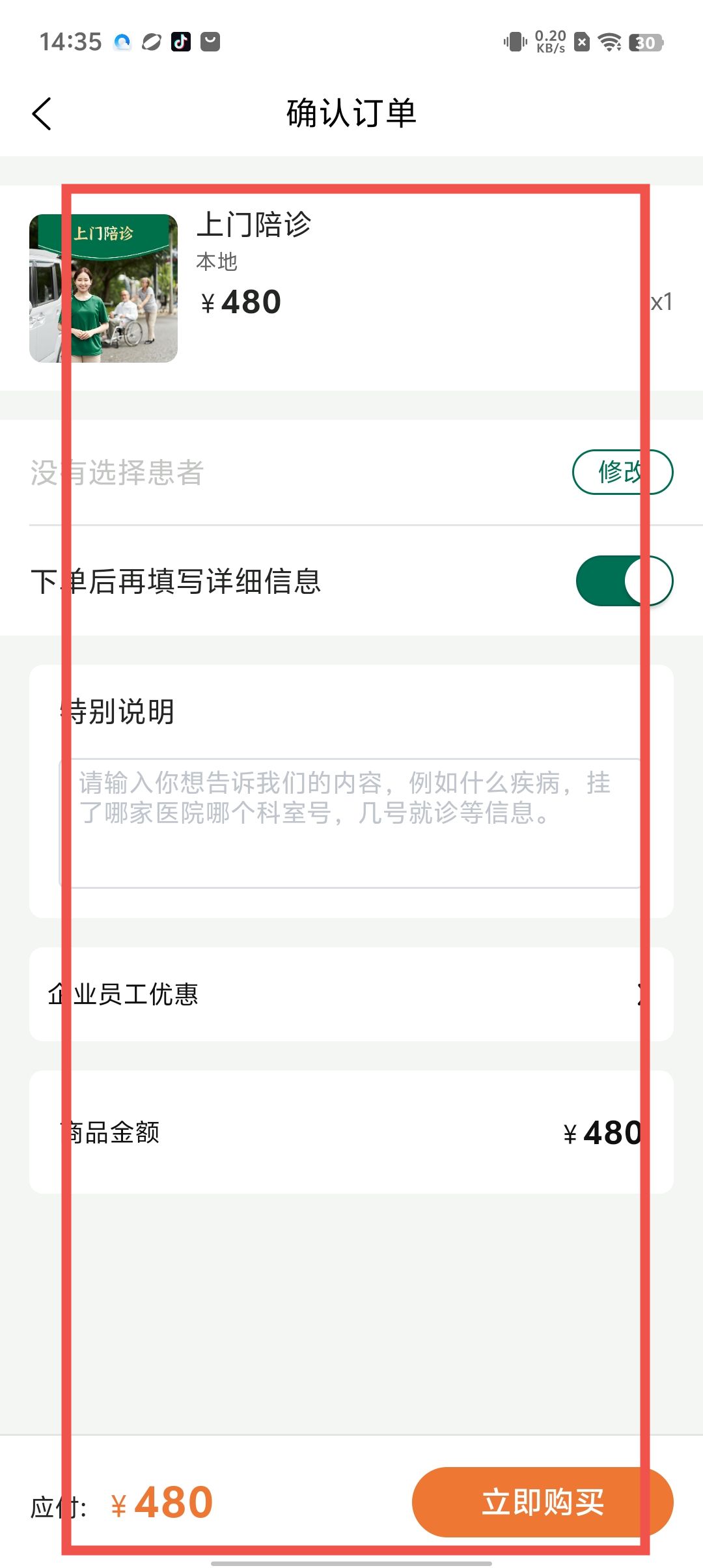Tap 修改 to choose a patient
The width and height of the screenshot is (703, 1568).
(x=622, y=472)
